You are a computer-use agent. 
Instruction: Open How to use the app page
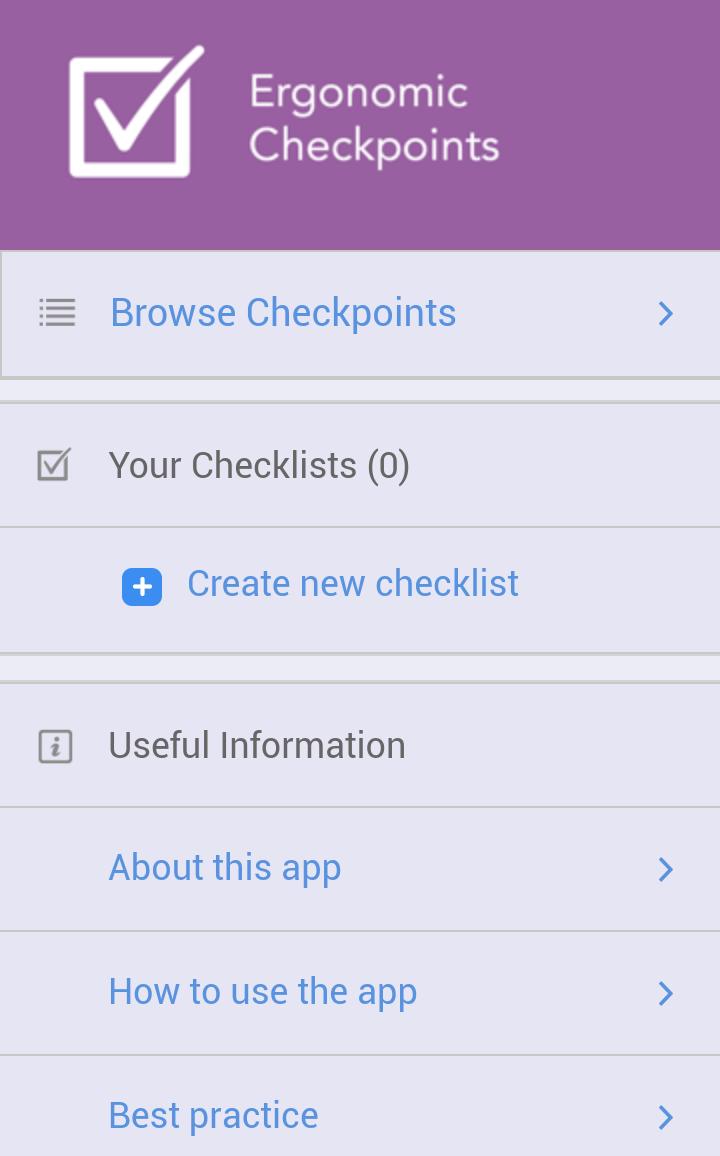point(263,992)
